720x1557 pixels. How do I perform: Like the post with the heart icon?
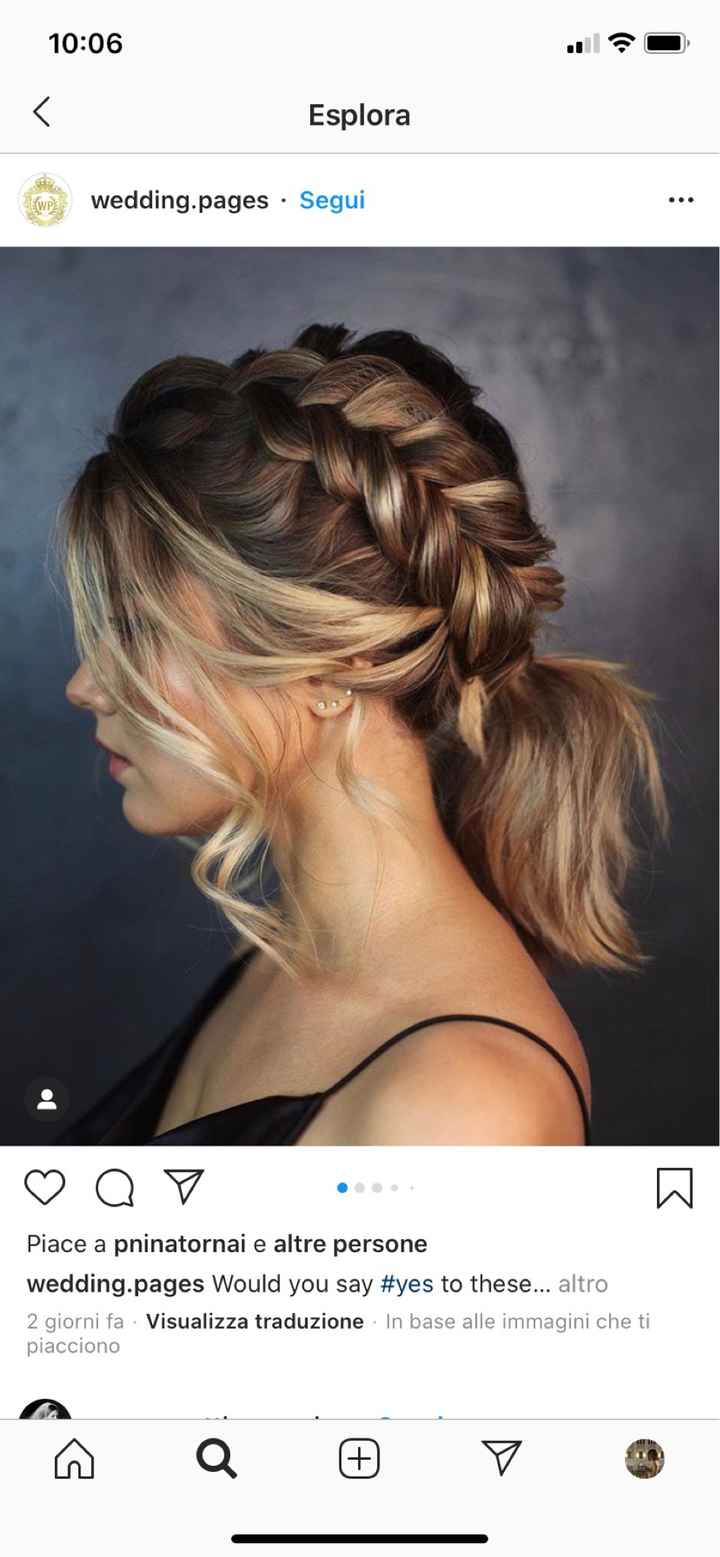pos(44,1187)
